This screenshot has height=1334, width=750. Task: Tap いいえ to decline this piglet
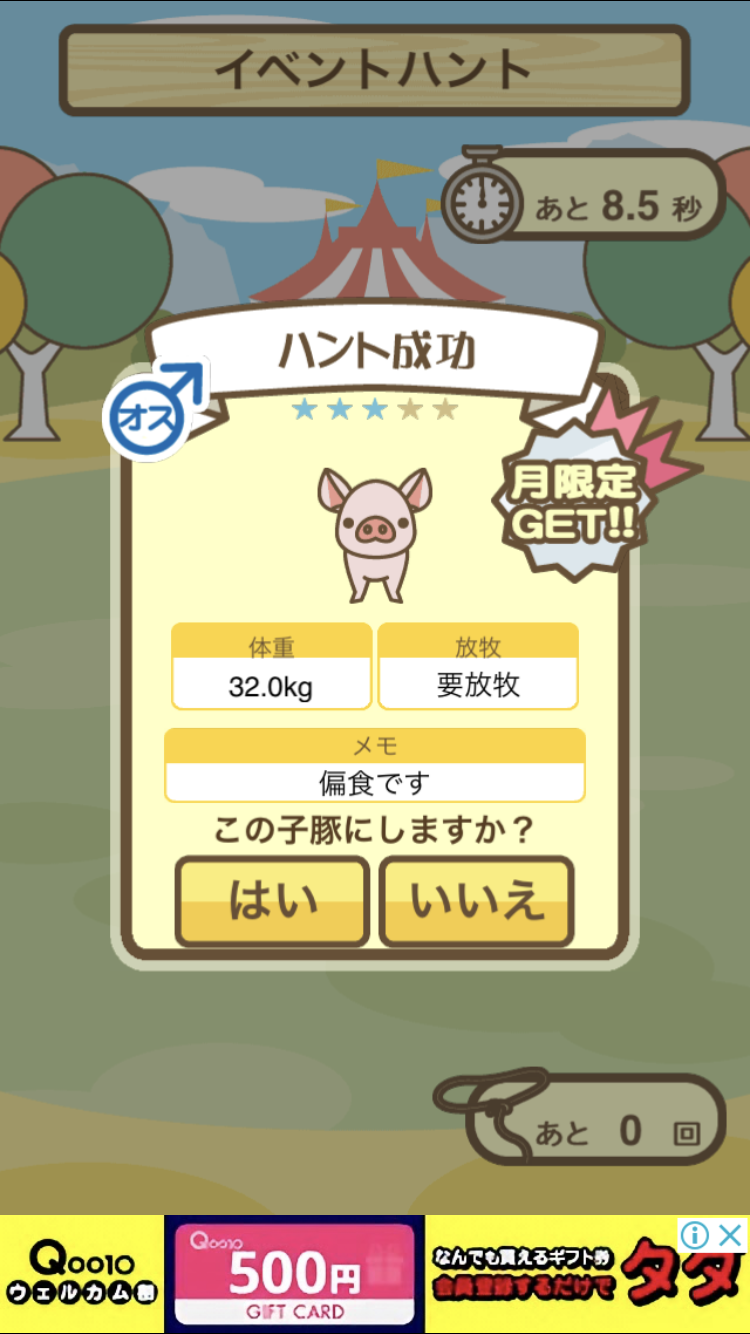point(477,901)
